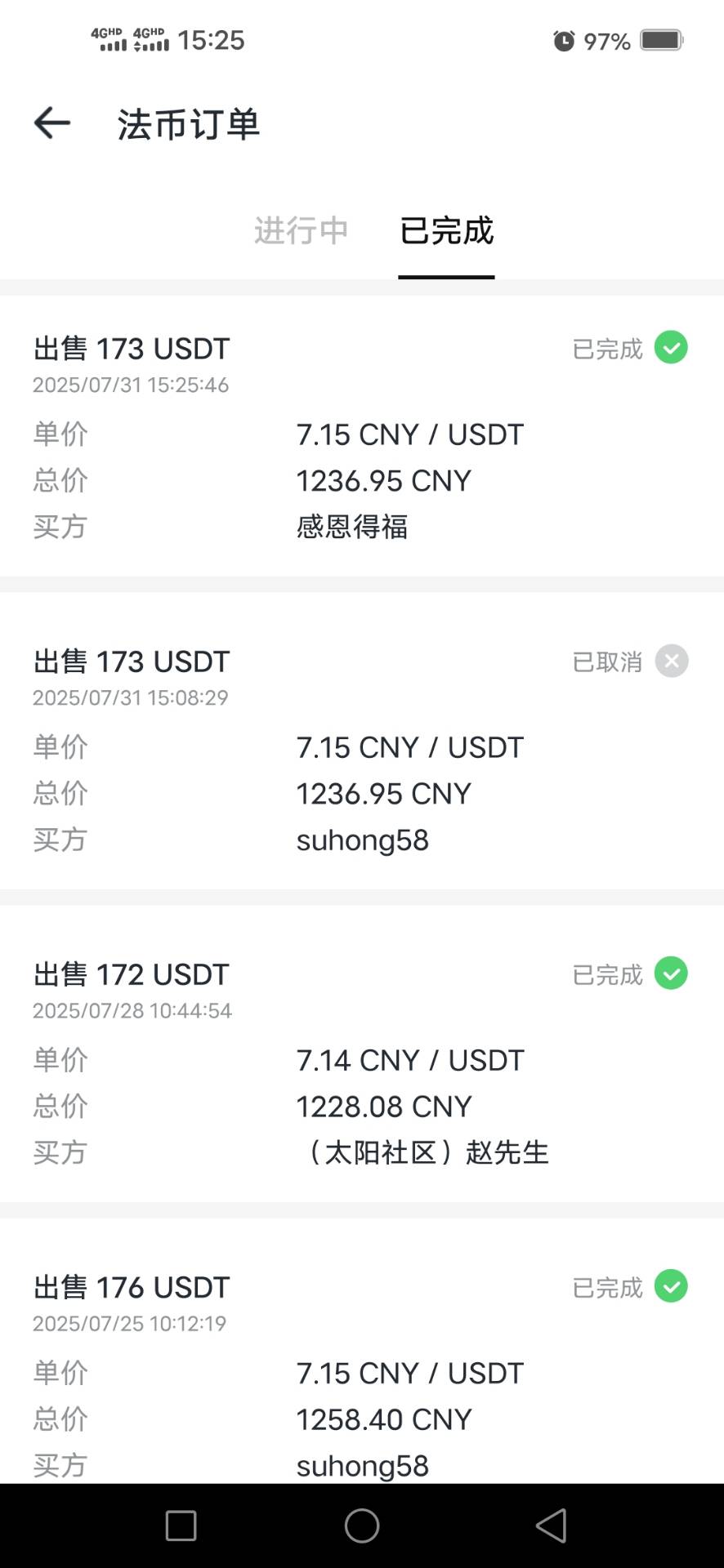This screenshot has height=1568, width=724.
Task: Tap the system home button
Action: click(x=362, y=1525)
